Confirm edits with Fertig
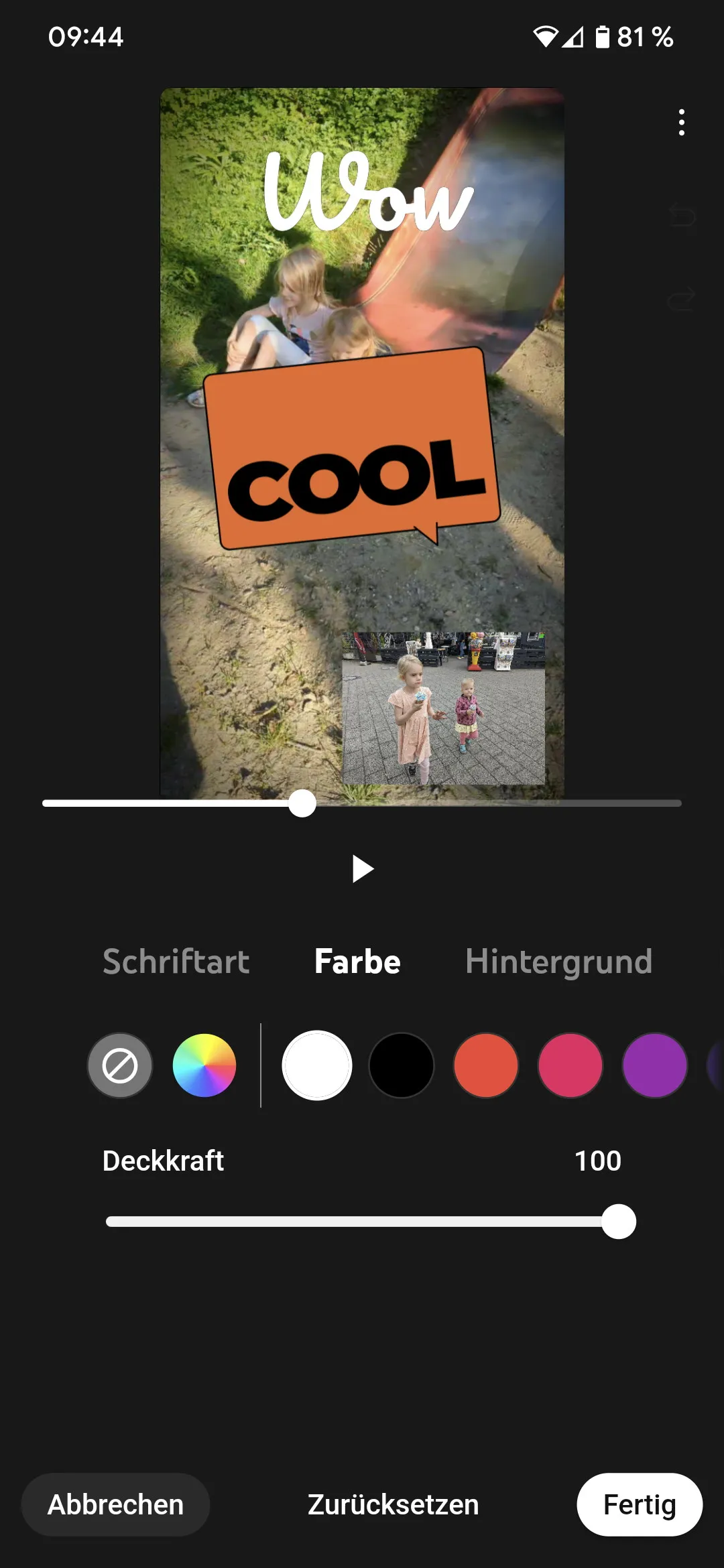Screen dimensions: 724x1568 (640, 1504)
